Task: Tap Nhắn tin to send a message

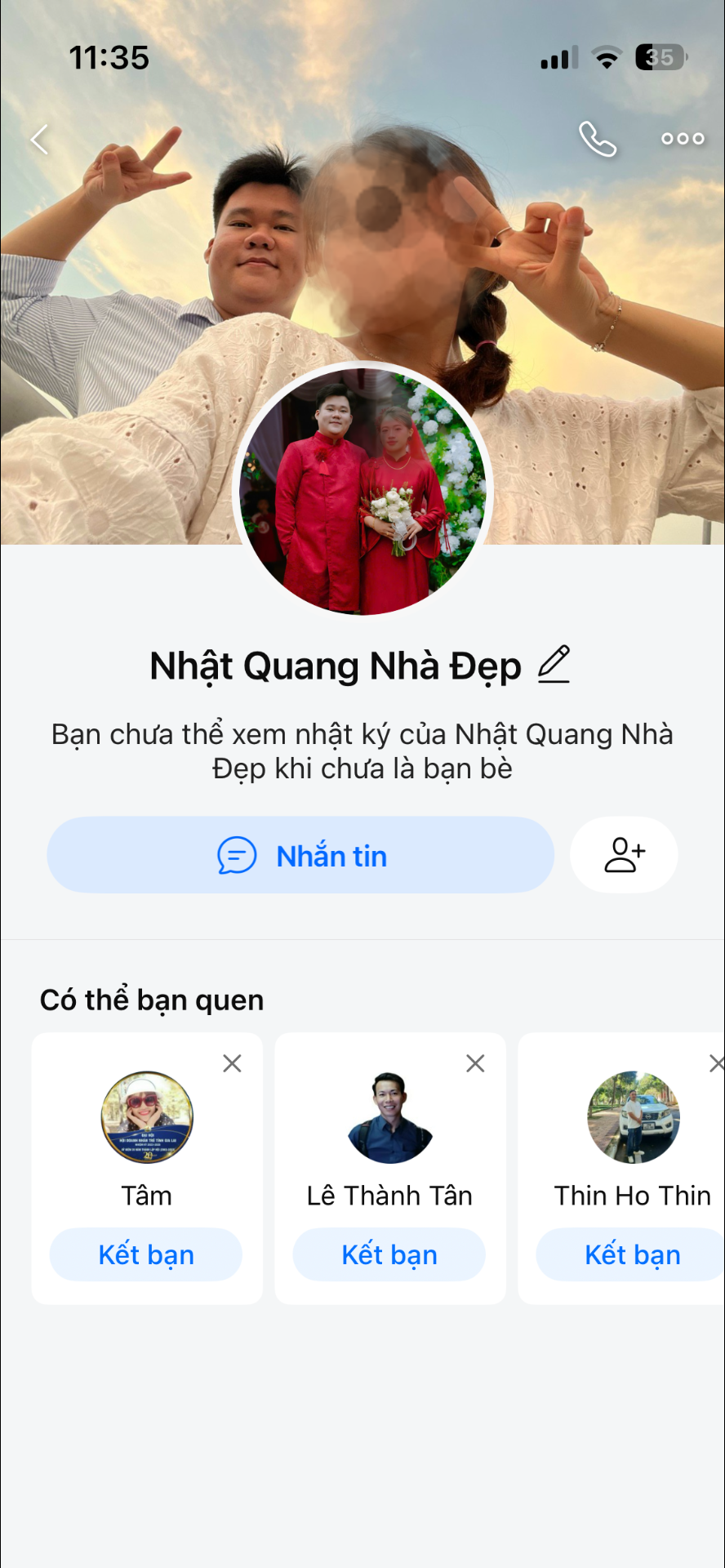Action: (x=300, y=855)
